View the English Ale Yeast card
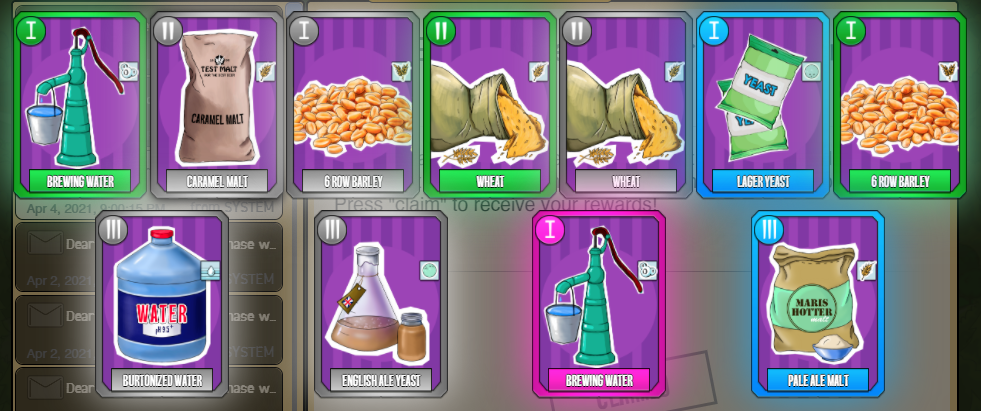Screen dimensions: 981x411 pyautogui.click(x=380, y=305)
